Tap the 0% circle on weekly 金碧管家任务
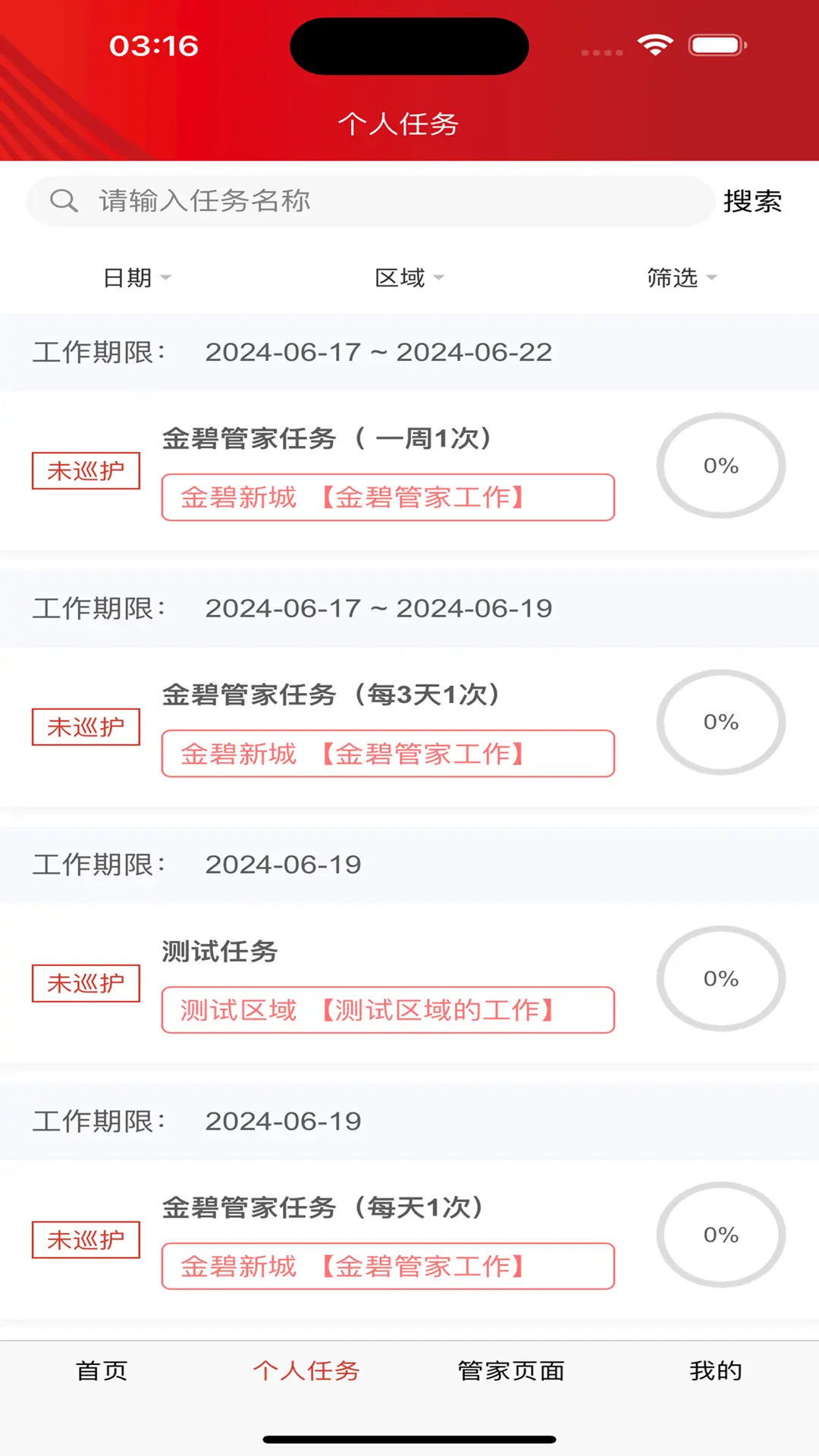The width and height of the screenshot is (819, 1456). coord(721,466)
